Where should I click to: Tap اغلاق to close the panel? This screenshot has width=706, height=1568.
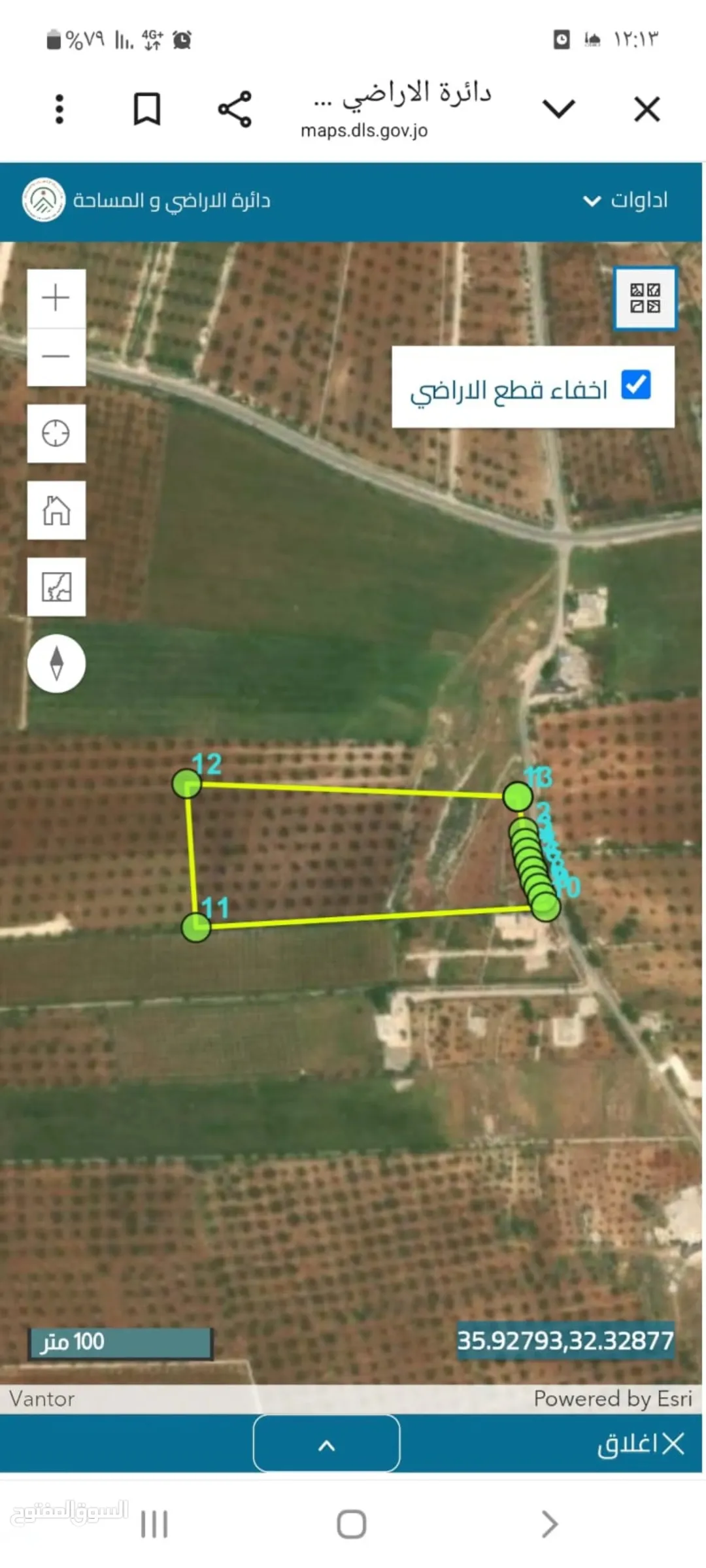(x=641, y=1444)
